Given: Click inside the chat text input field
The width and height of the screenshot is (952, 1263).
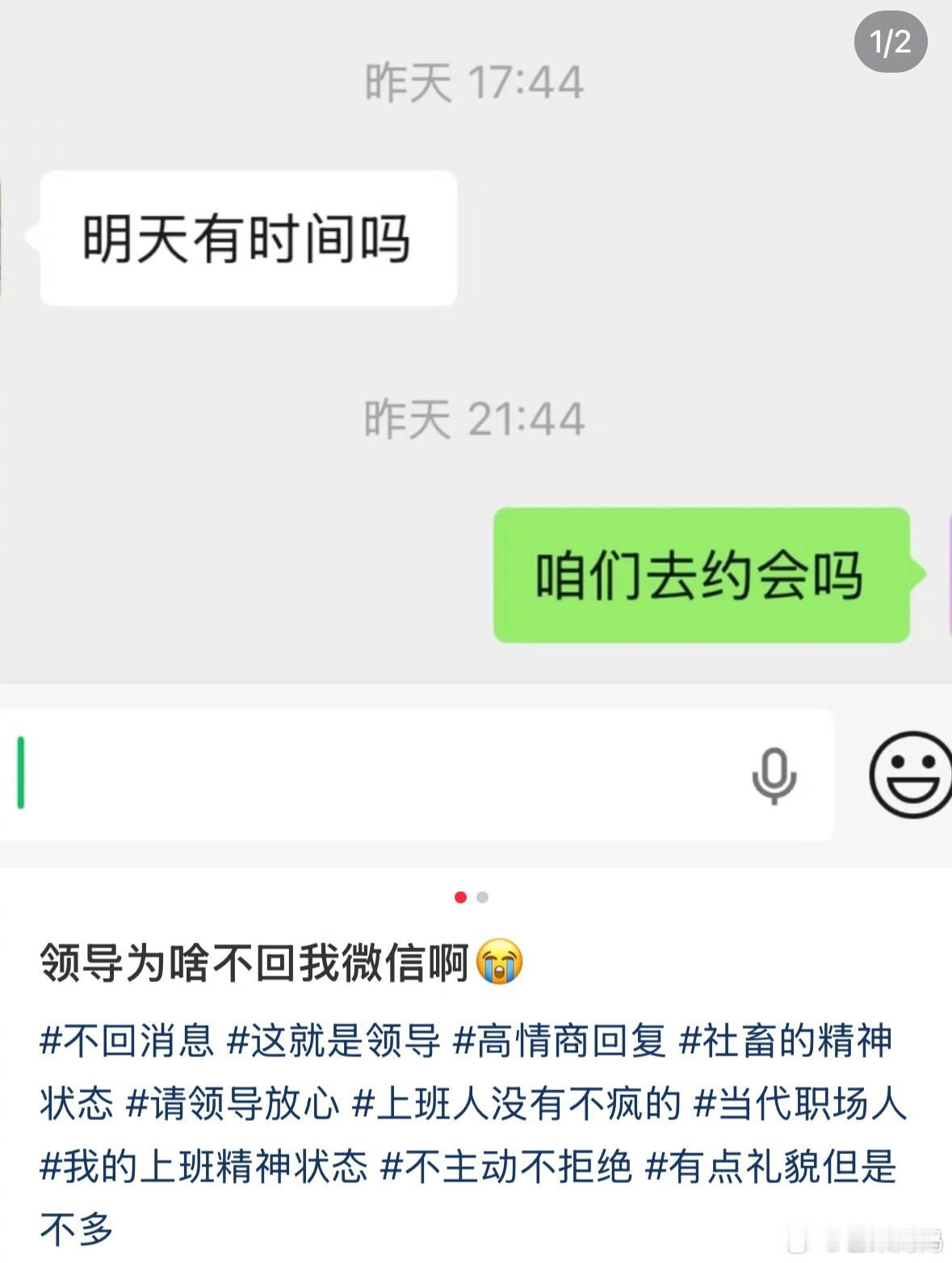Looking at the screenshot, I should click(x=363, y=777).
